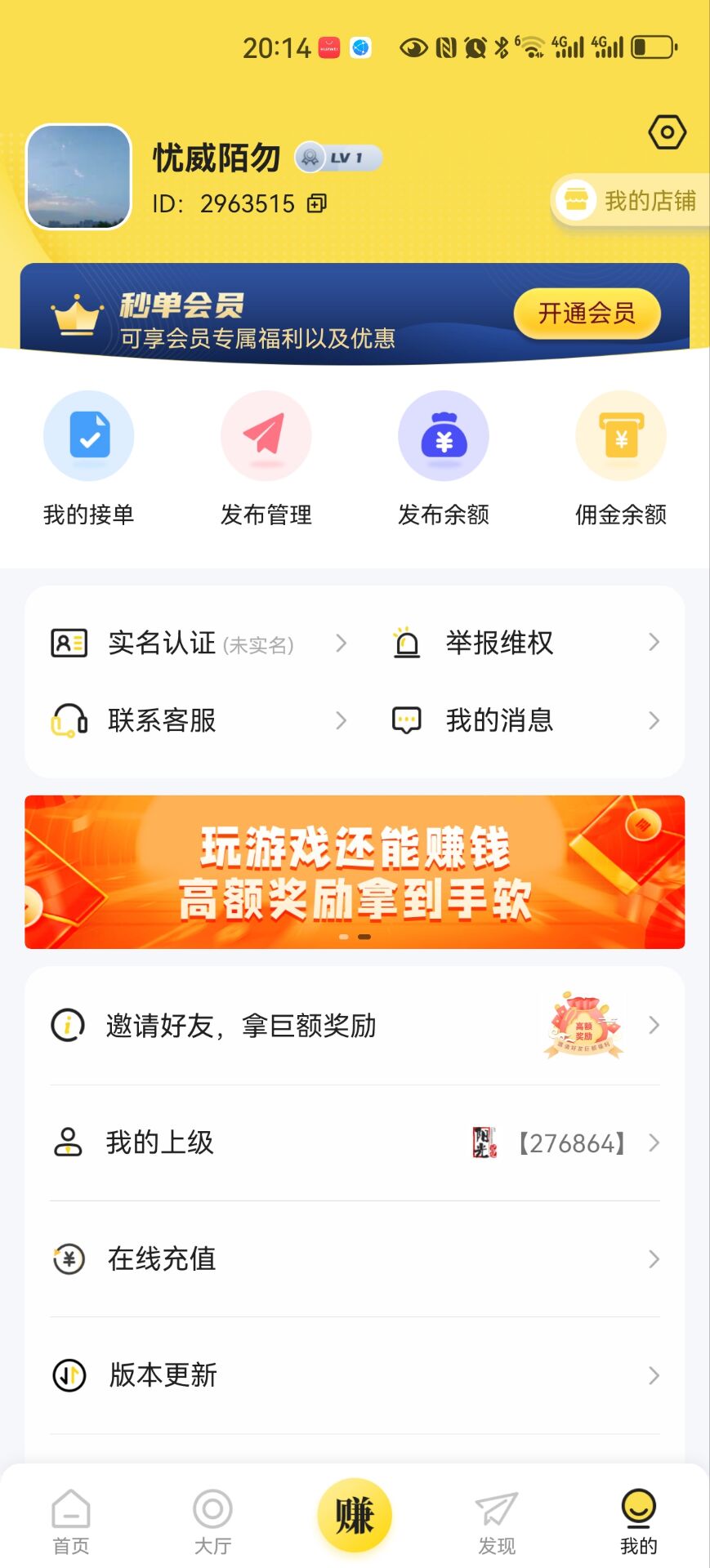Open the 玩游戏还能赚钱 banner
Viewport: 710px width, 1568px height.
coord(355,871)
